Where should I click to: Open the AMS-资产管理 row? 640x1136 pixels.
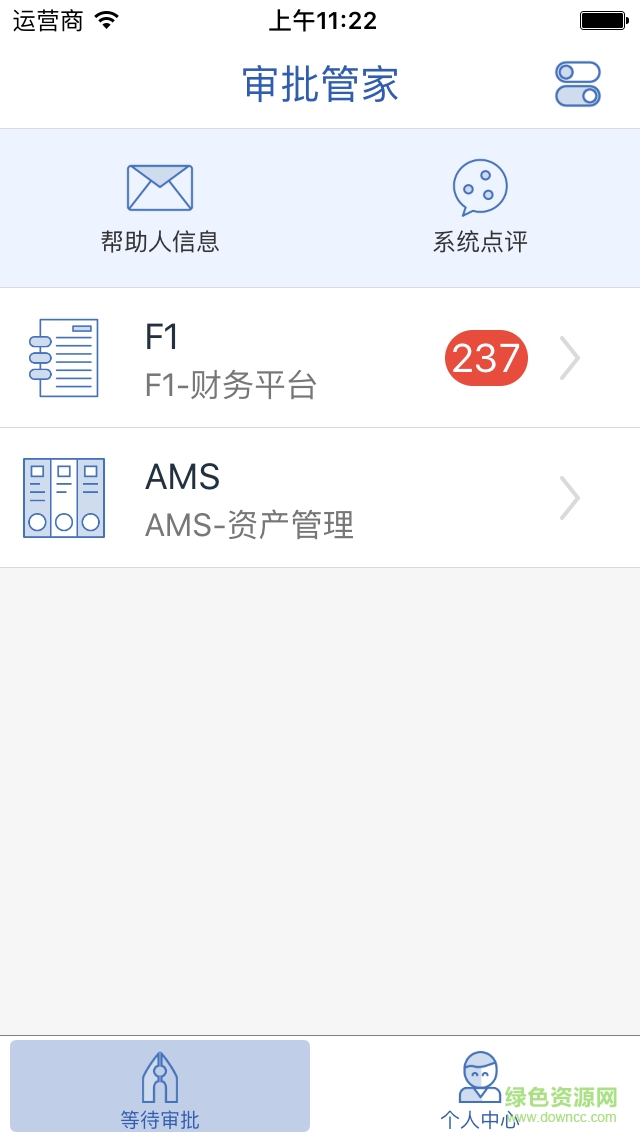tap(320, 498)
